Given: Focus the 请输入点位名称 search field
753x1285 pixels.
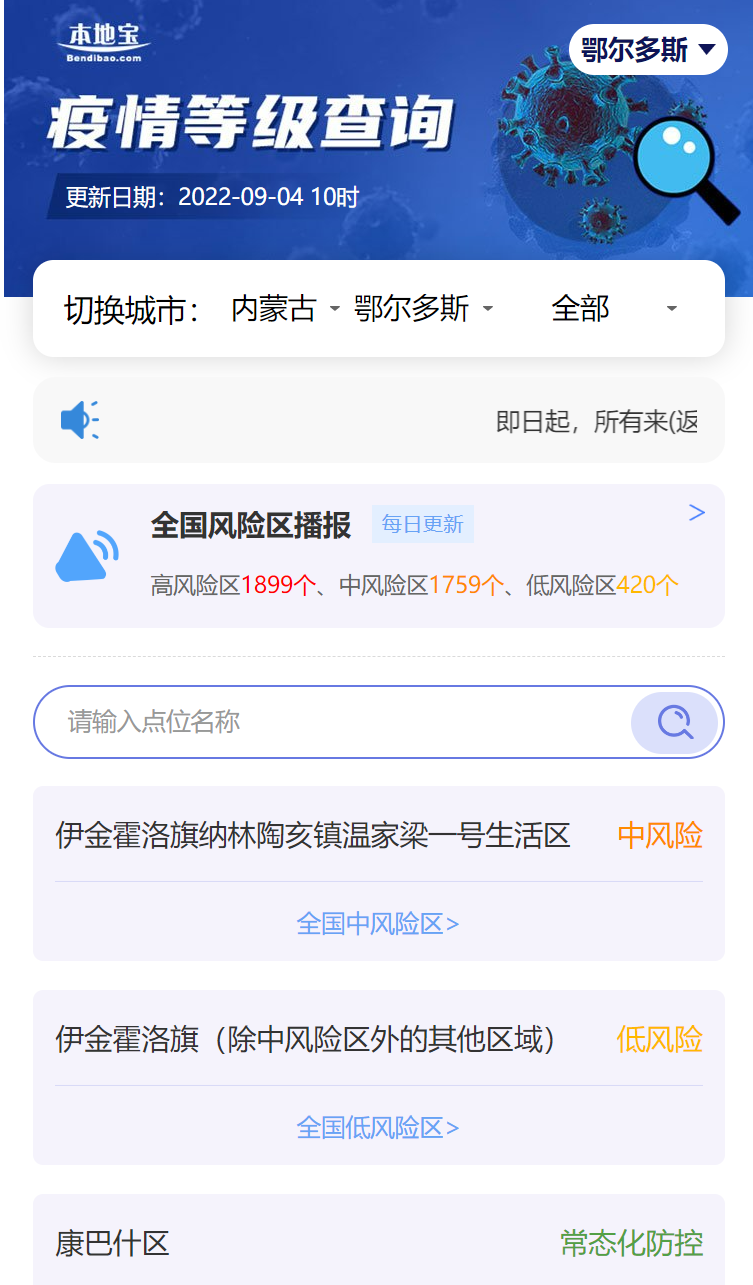Looking at the screenshot, I should 330,722.
